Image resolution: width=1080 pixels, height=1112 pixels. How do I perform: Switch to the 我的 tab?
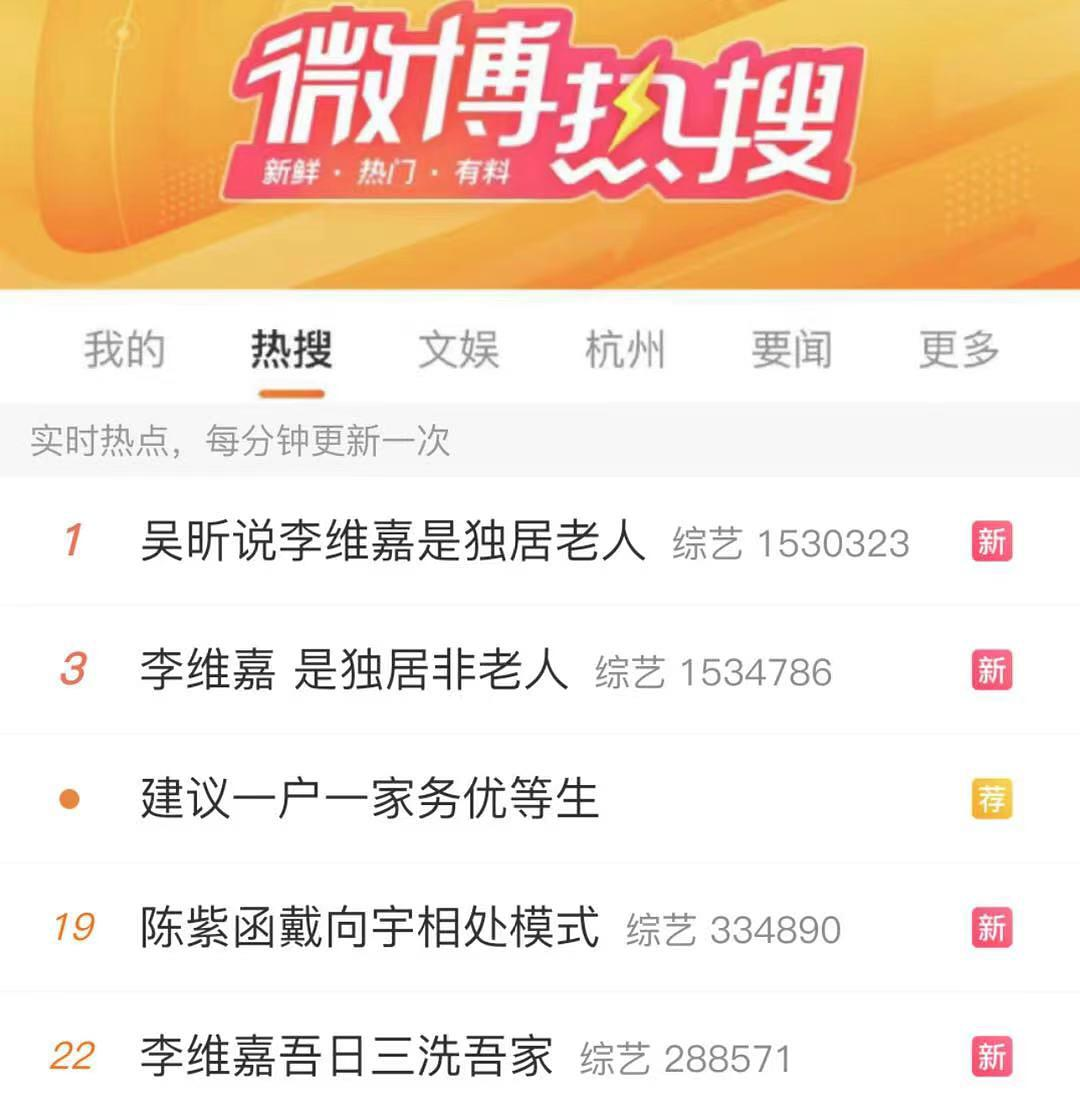click(124, 350)
